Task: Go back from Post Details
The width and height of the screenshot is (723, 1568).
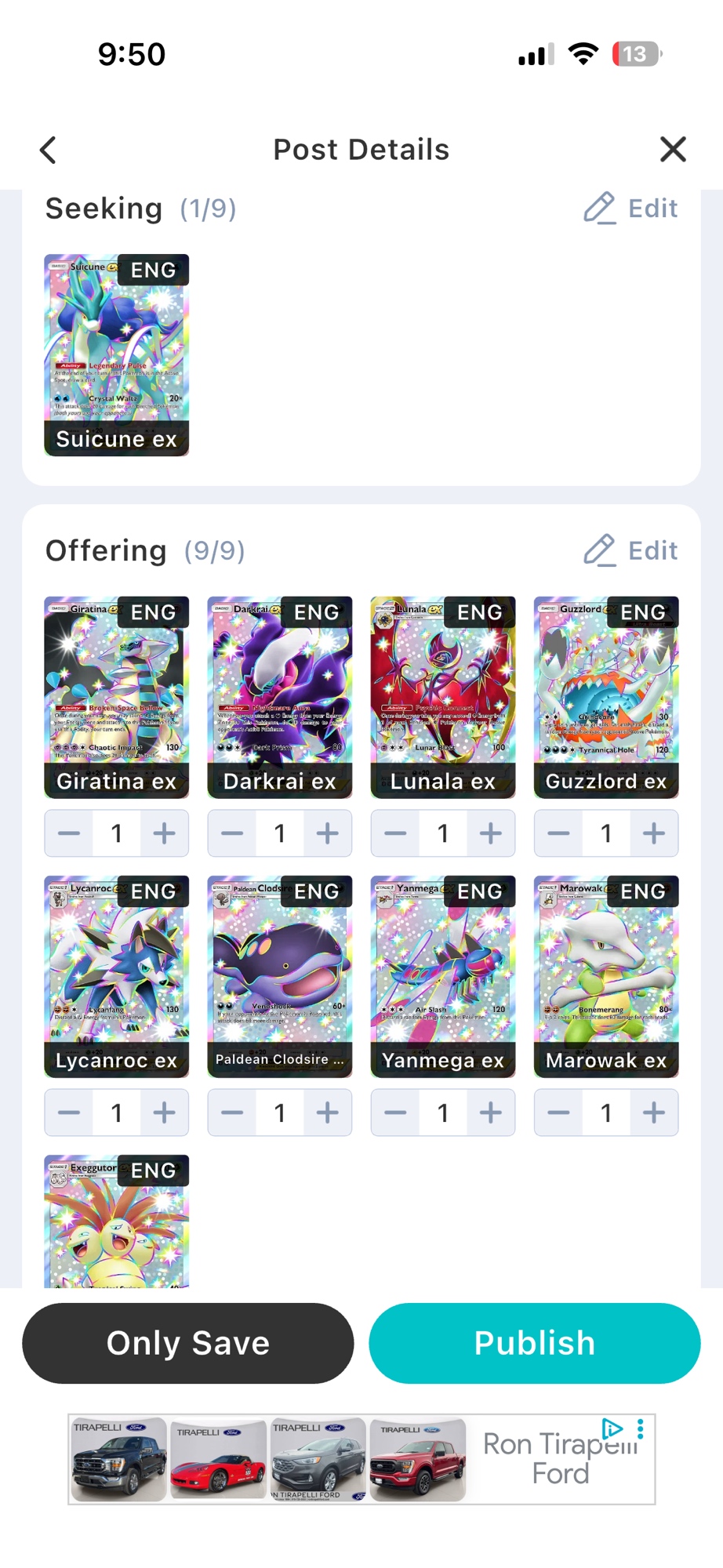Action: (49, 150)
